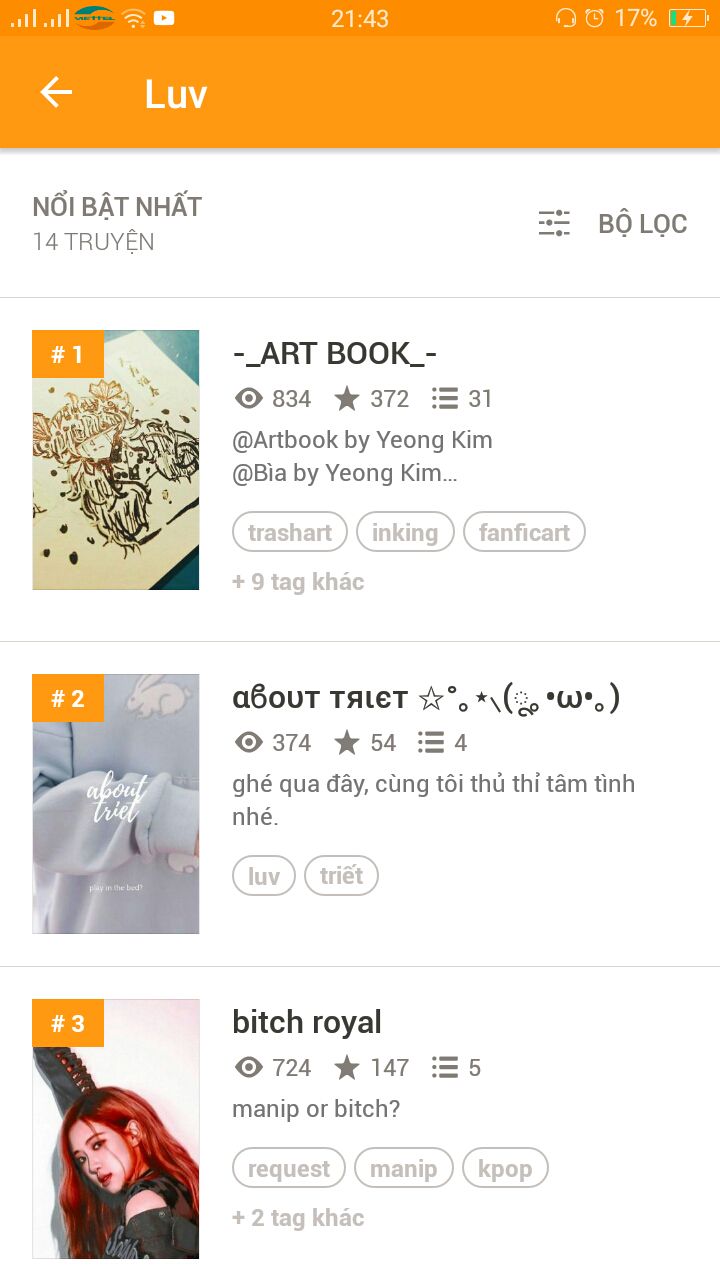Select the manip tag chip

pos(403,1168)
